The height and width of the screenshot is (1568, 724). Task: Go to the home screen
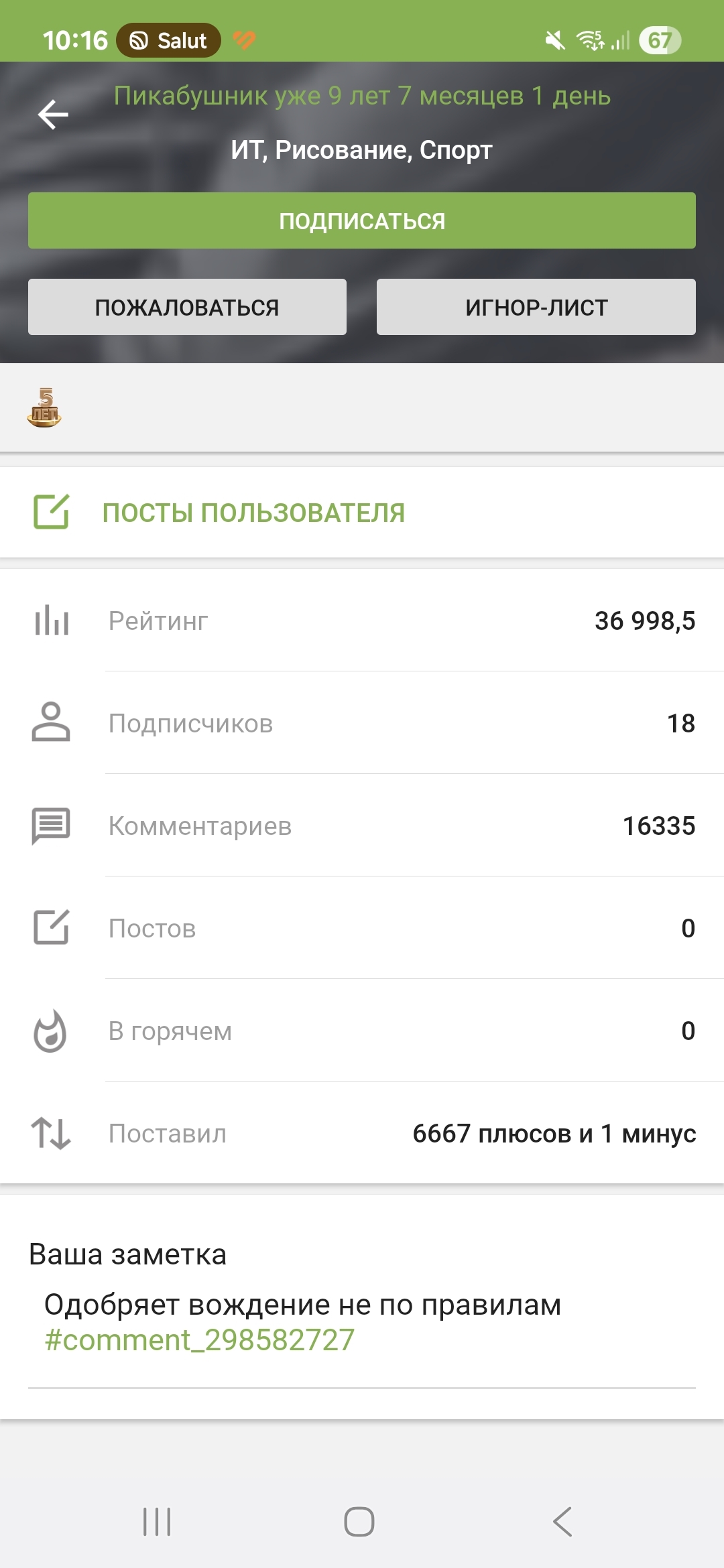pos(359,1521)
